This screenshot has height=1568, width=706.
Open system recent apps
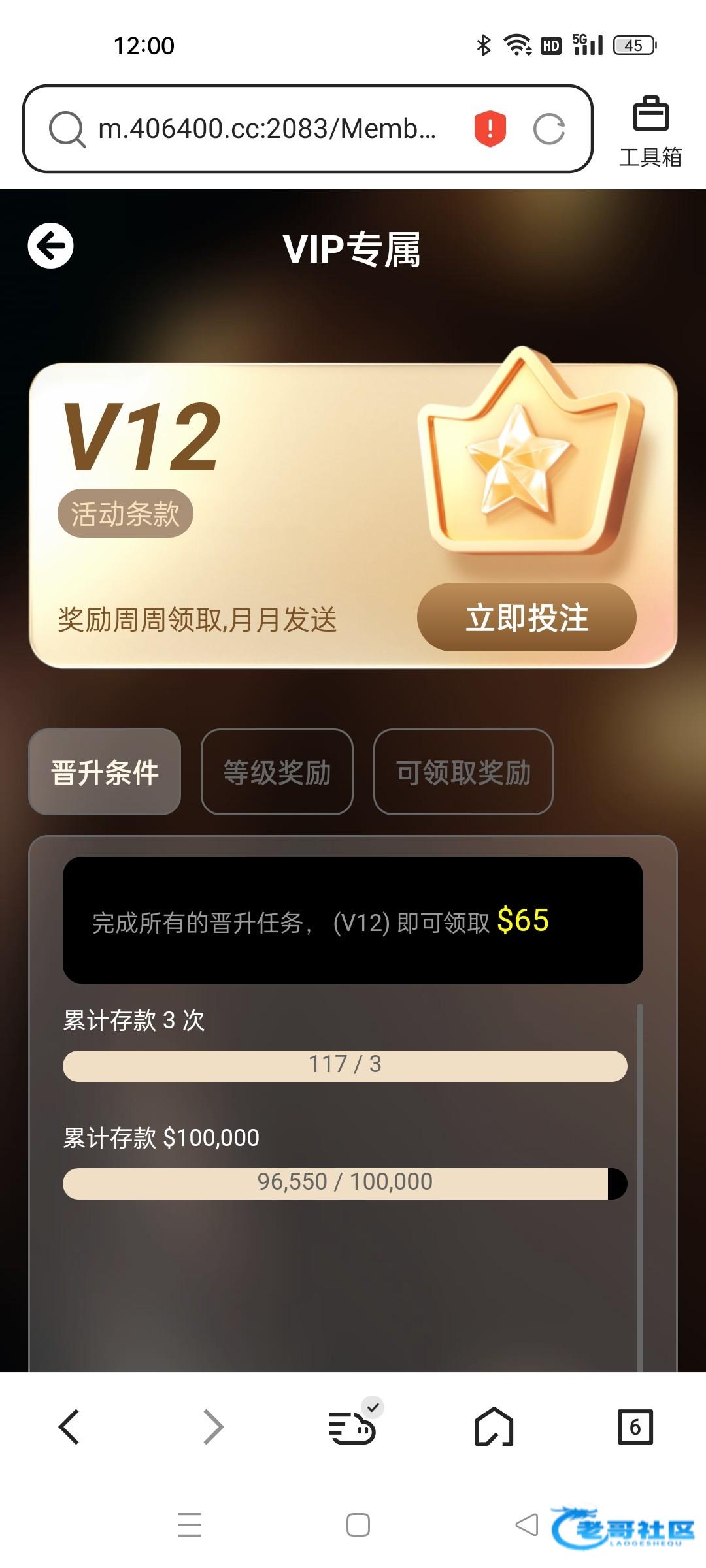190,1525
